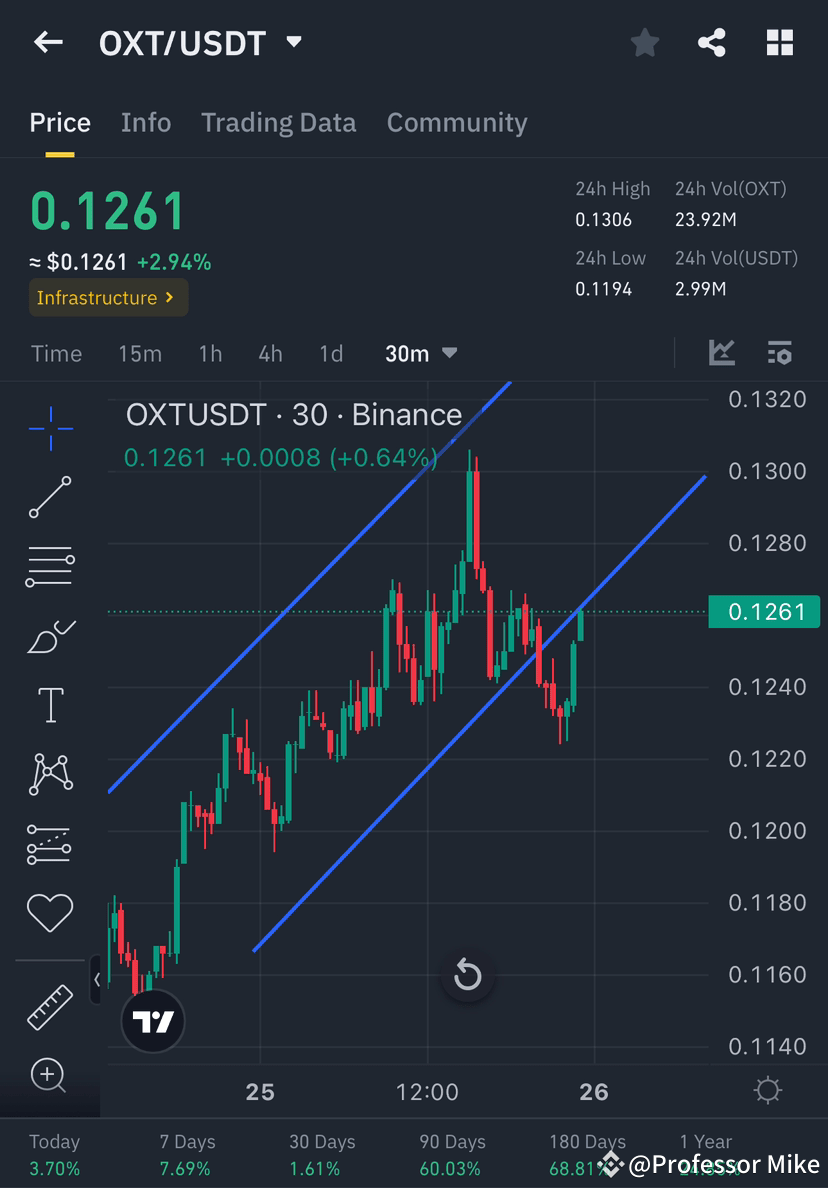
Task: Pick the curve drawing tool
Action: pyautogui.click(x=50, y=636)
